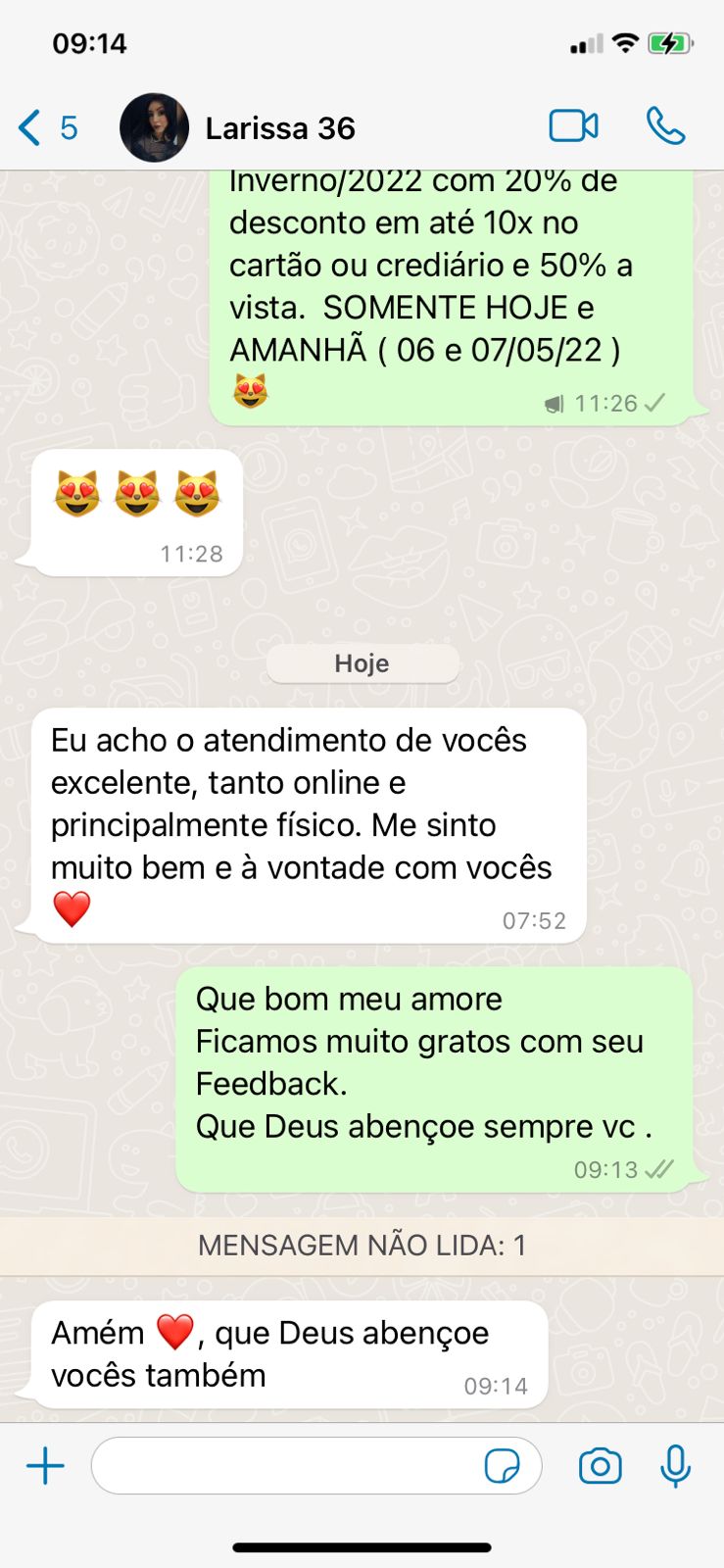Open the attachment plus menu
Viewport: 724px width, 1568px height.
(45, 1466)
